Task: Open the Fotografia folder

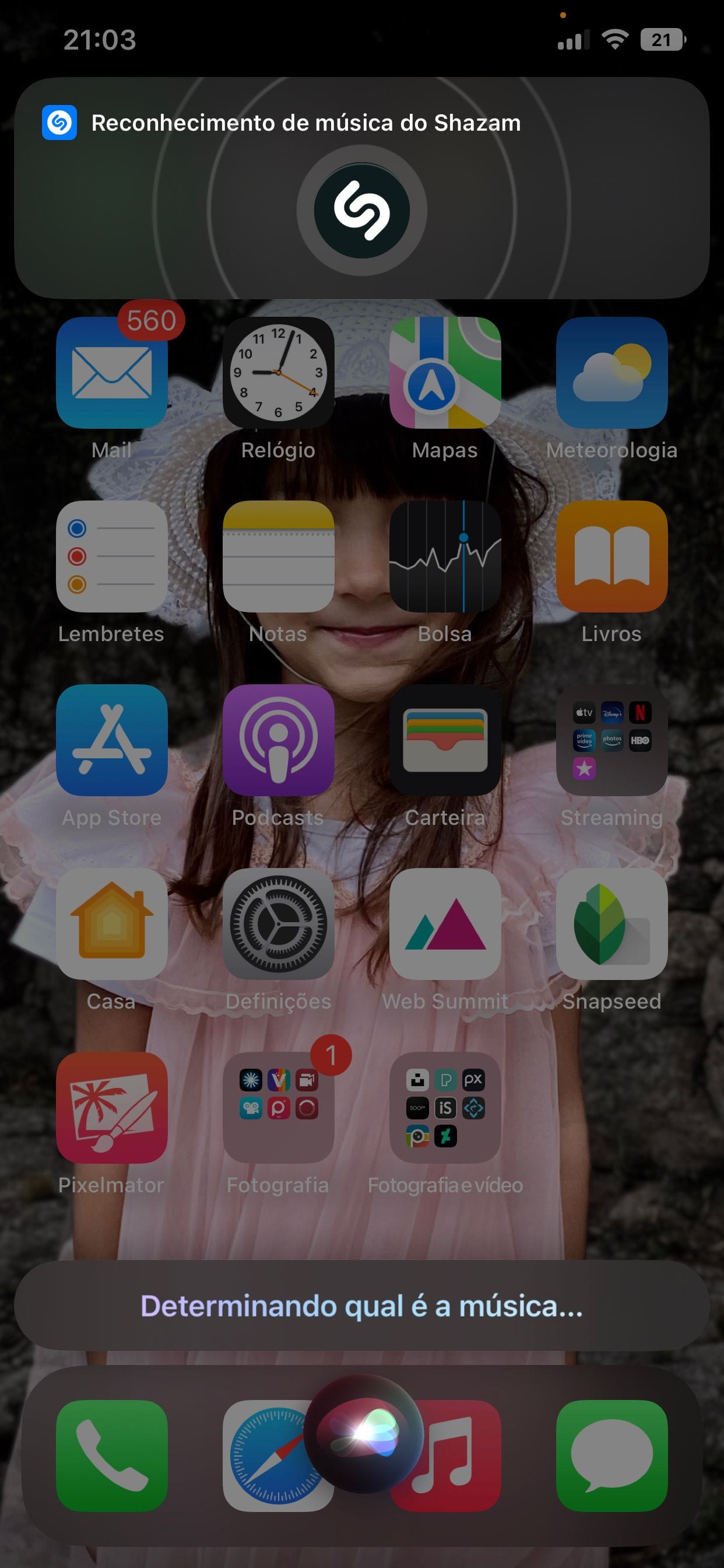Action: pos(278,1108)
